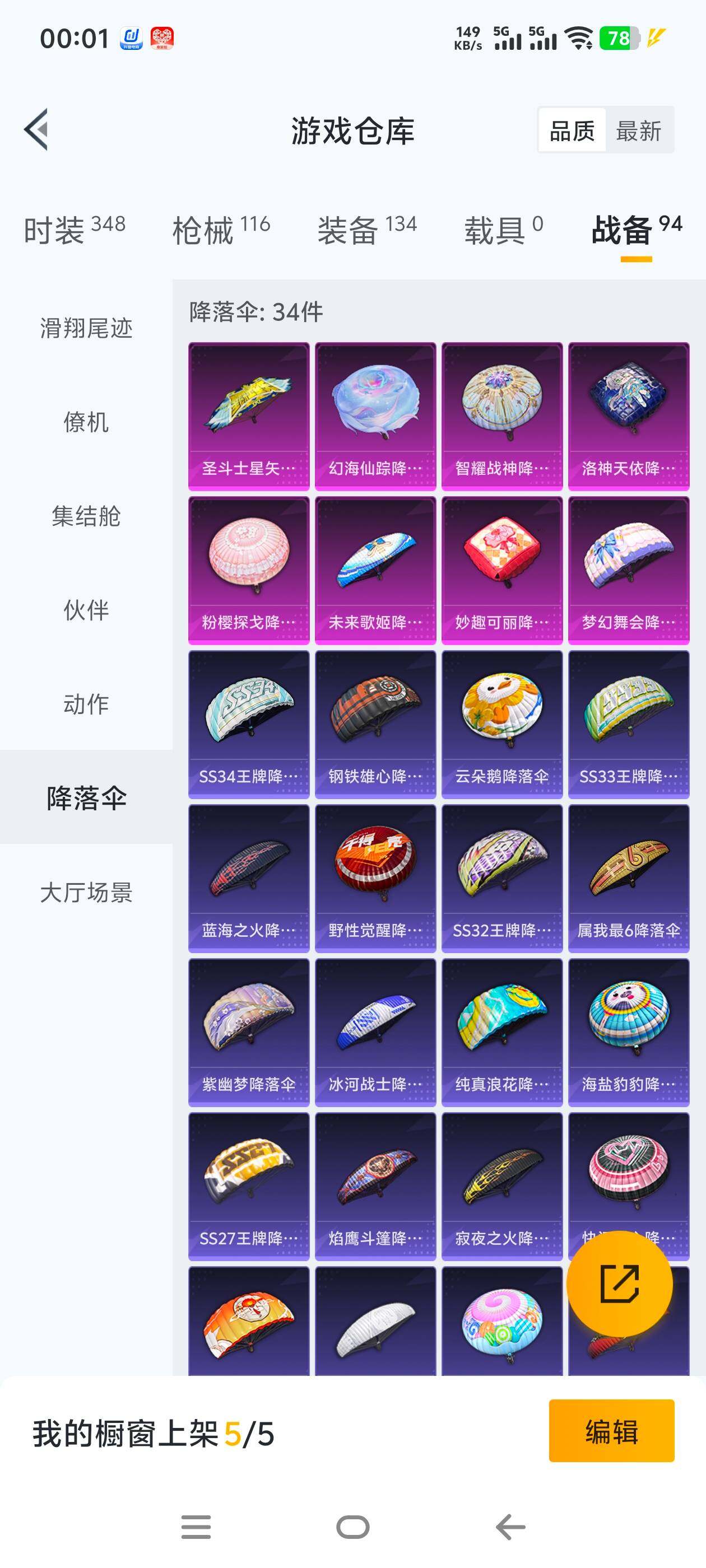706x1568 pixels.
Task: Sort items by 品质
Action: (572, 130)
